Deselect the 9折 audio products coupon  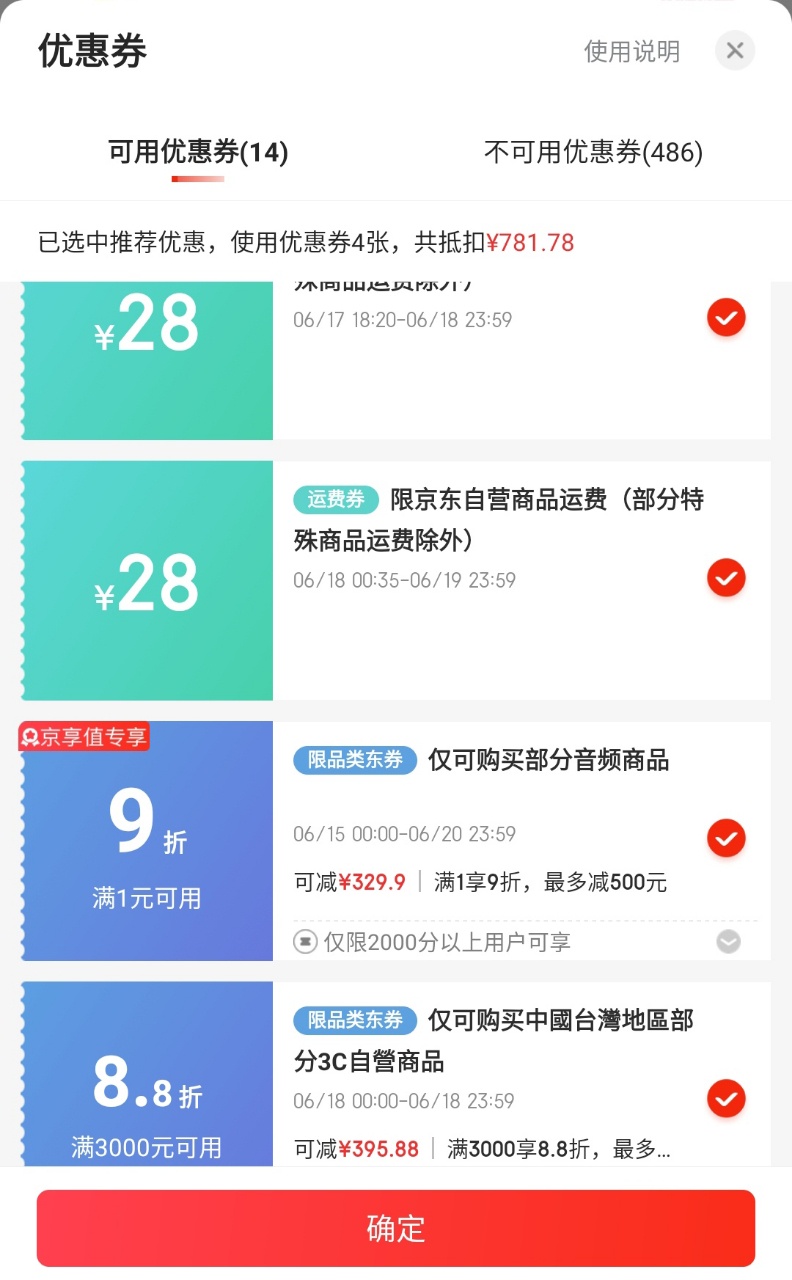click(x=727, y=838)
